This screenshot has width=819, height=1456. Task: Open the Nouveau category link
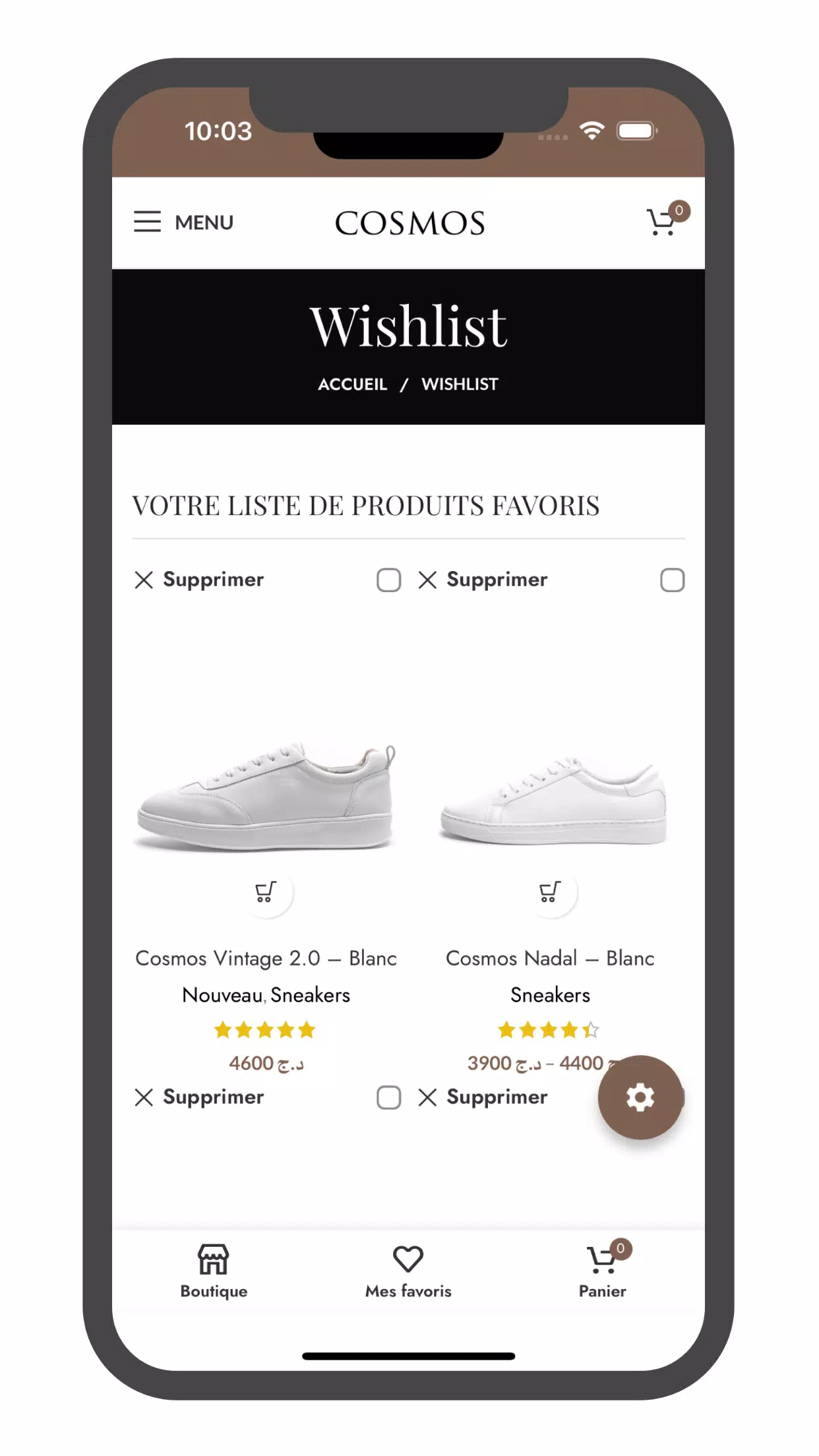pos(222,995)
